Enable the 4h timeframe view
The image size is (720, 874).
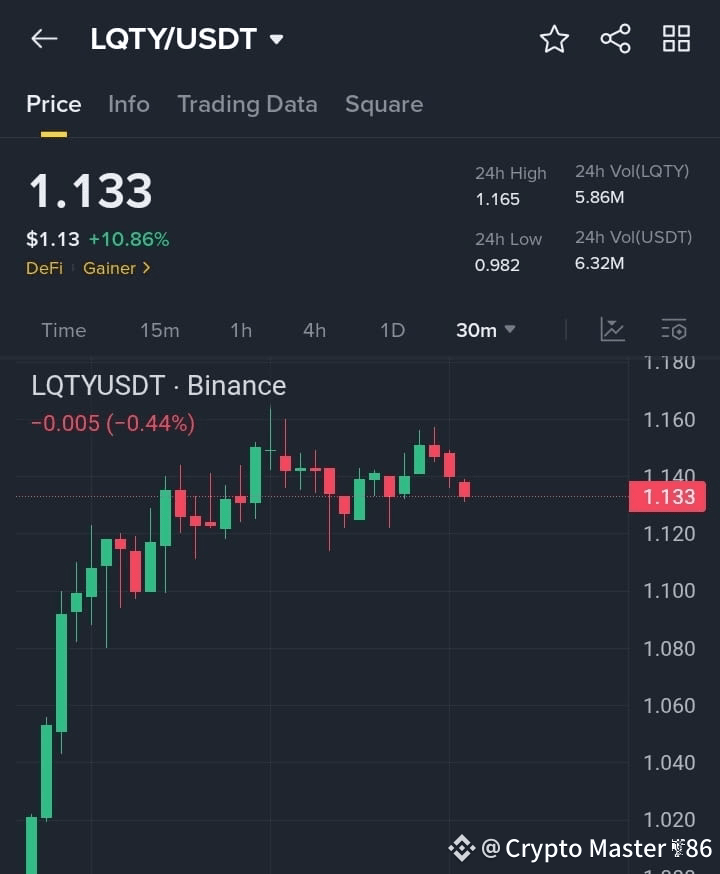(314, 330)
